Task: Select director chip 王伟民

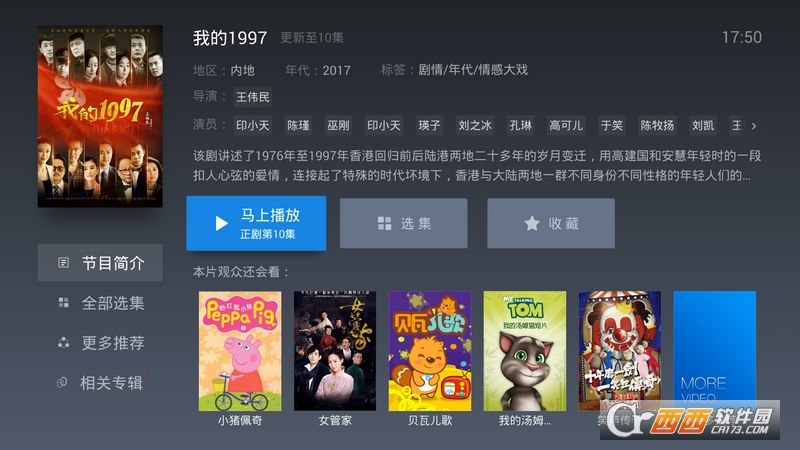Action: [252, 97]
